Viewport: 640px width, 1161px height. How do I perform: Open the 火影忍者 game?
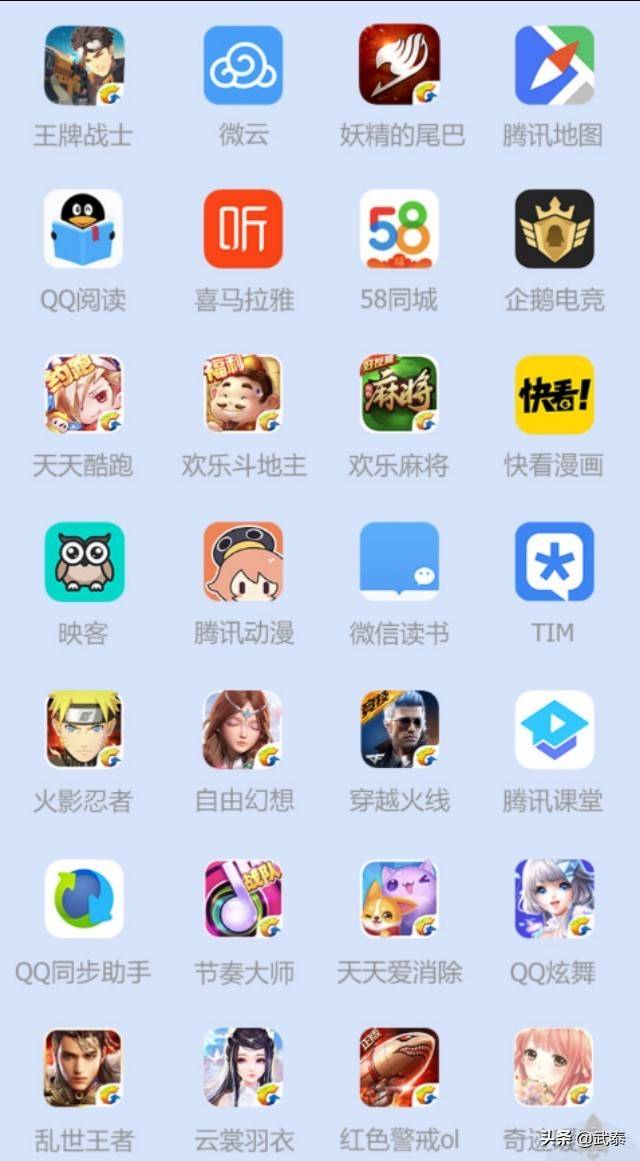coord(84,730)
